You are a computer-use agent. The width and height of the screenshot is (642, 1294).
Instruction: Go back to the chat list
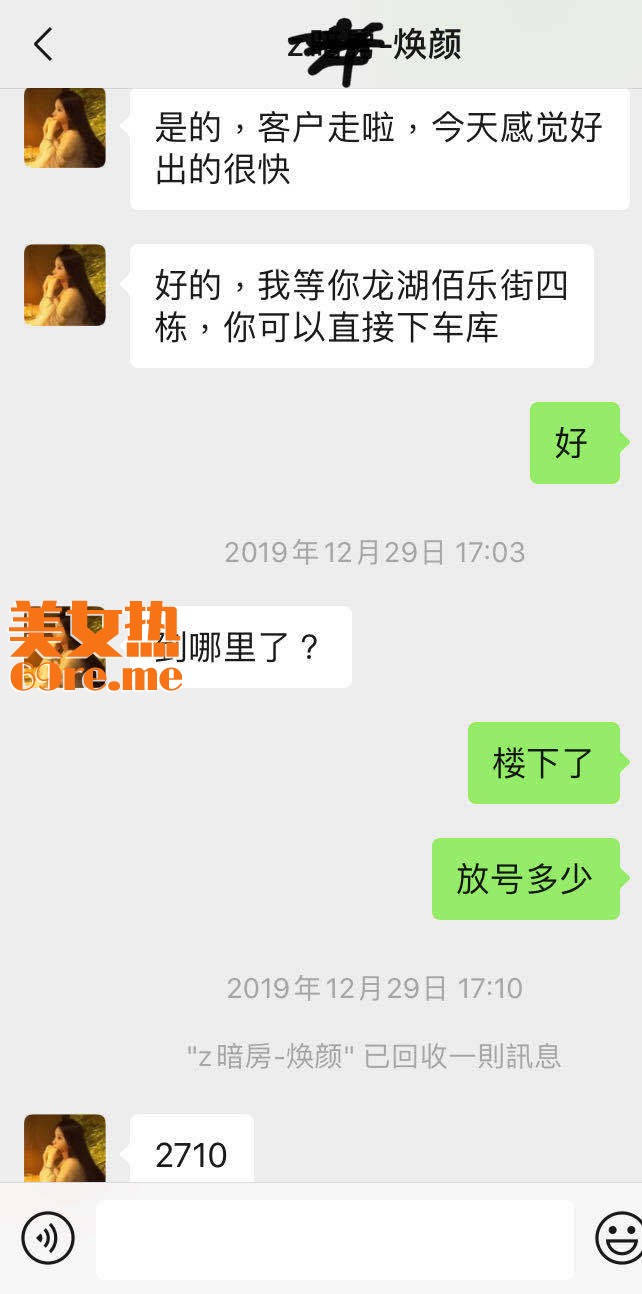click(42, 45)
